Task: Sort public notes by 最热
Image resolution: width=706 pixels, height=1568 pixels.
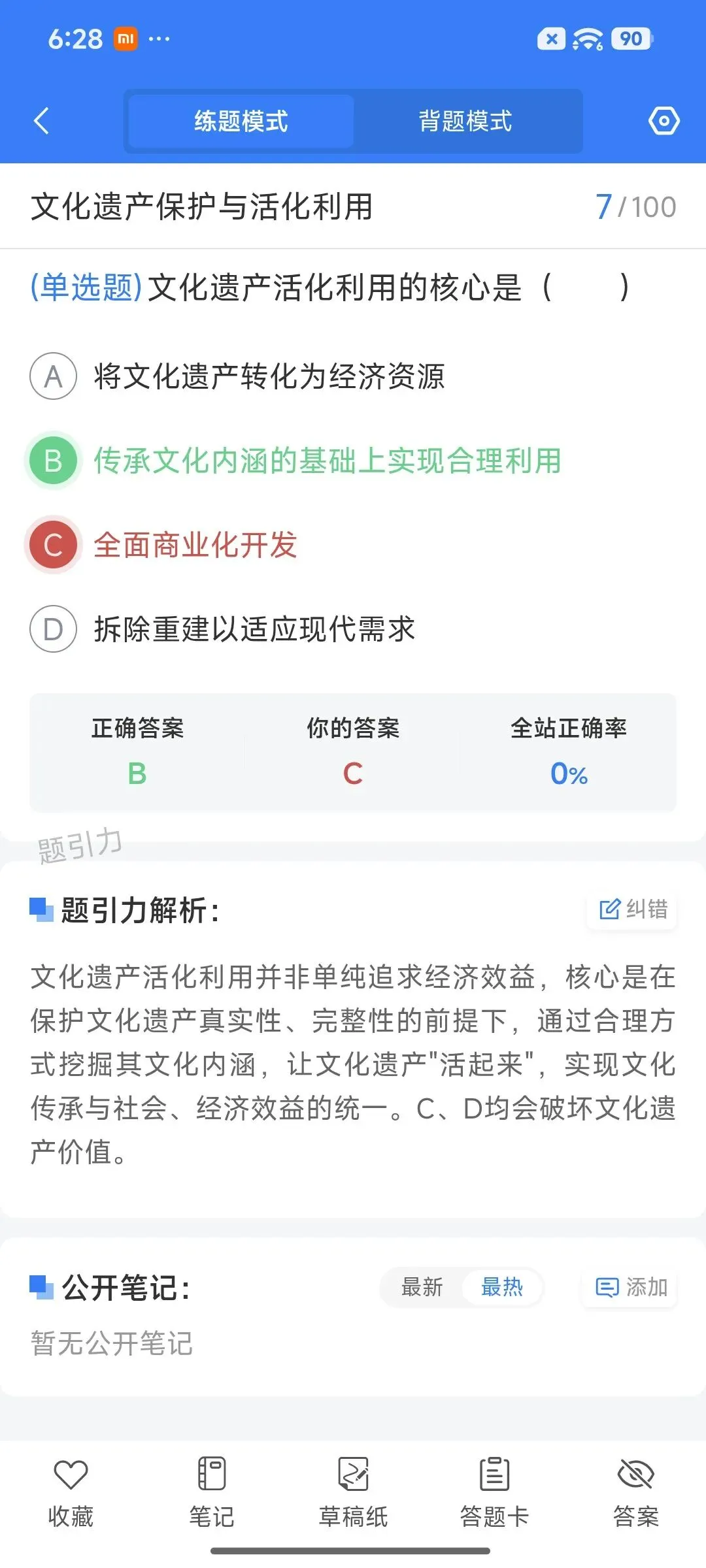Action: (x=502, y=1287)
